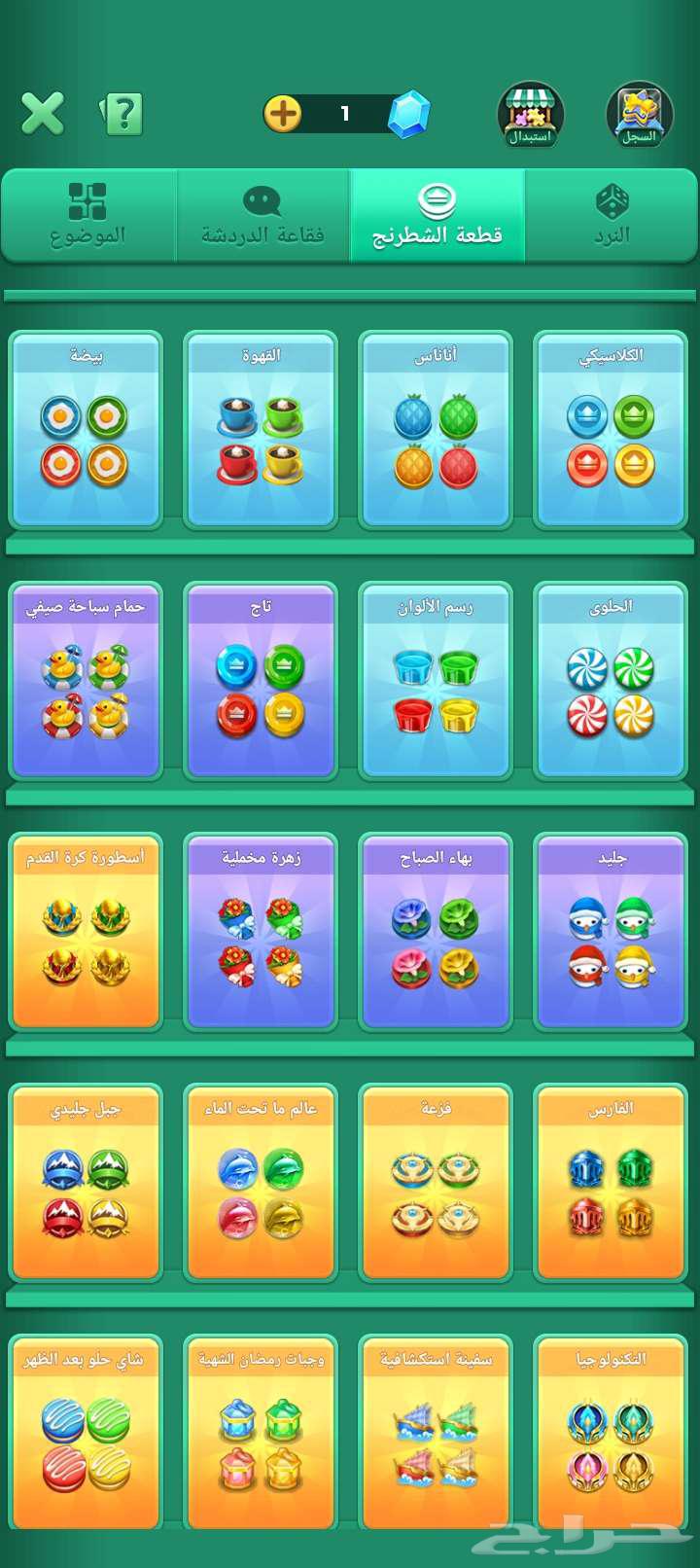Switch to the فقاعة الدردشة tab
This screenshot has width=700, height=1568.
262,215
